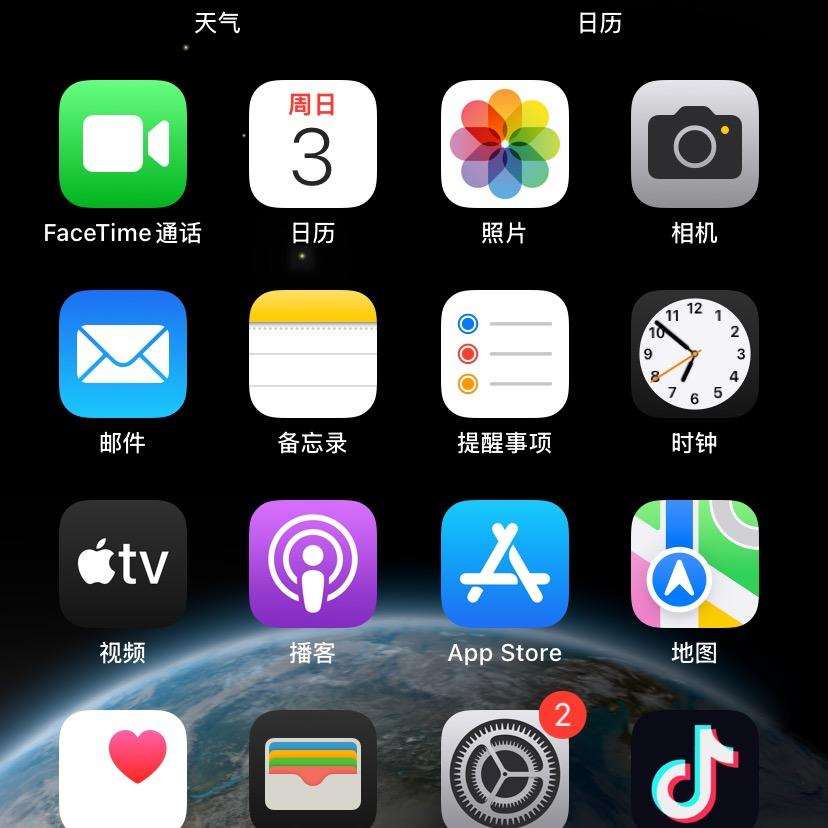
Task: Launch the 相机 camera app
Action: tap(695, 144)
